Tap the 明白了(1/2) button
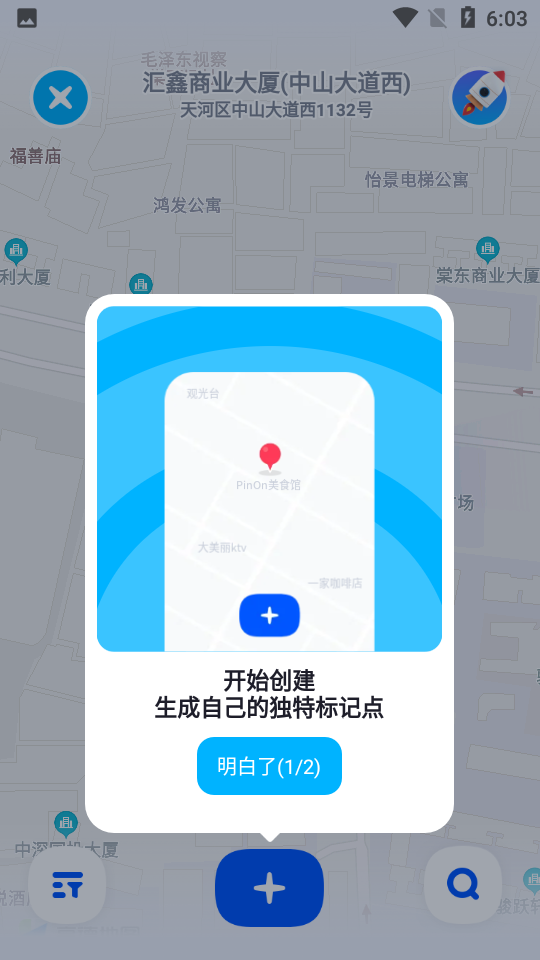540x960 pixels. click(x=269, y=766)
